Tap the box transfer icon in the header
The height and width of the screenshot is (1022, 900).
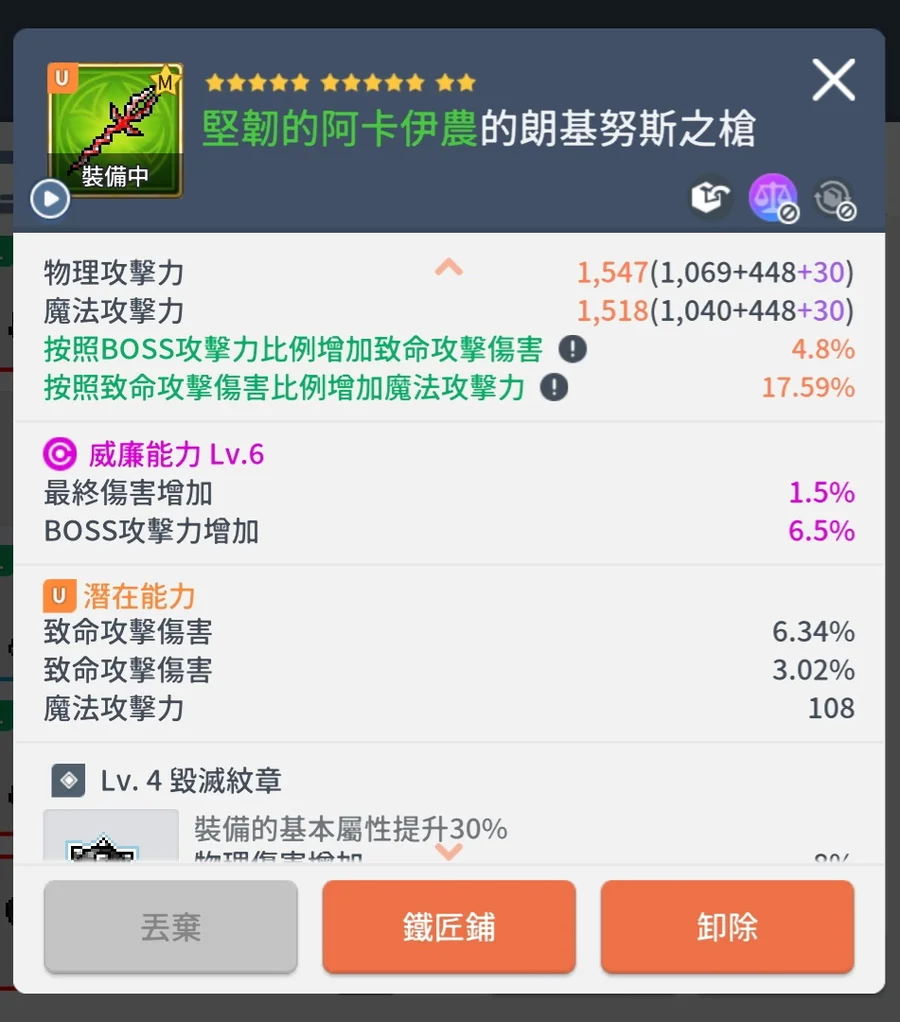tap(711, 198)
